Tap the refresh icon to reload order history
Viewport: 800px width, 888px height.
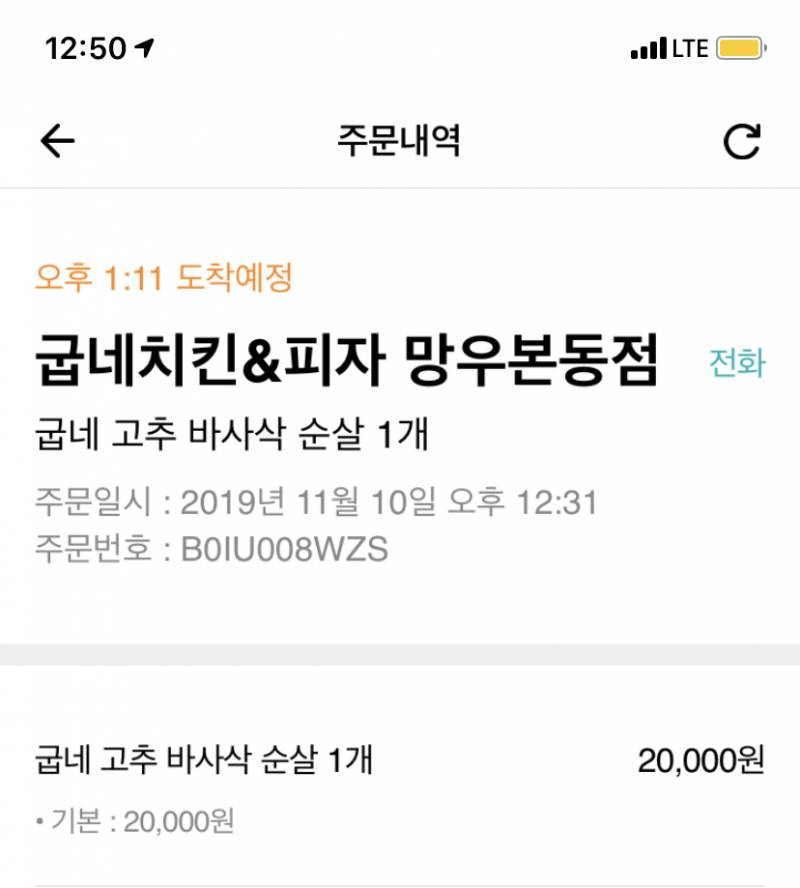pyautogui.click(x=741, y=140)
